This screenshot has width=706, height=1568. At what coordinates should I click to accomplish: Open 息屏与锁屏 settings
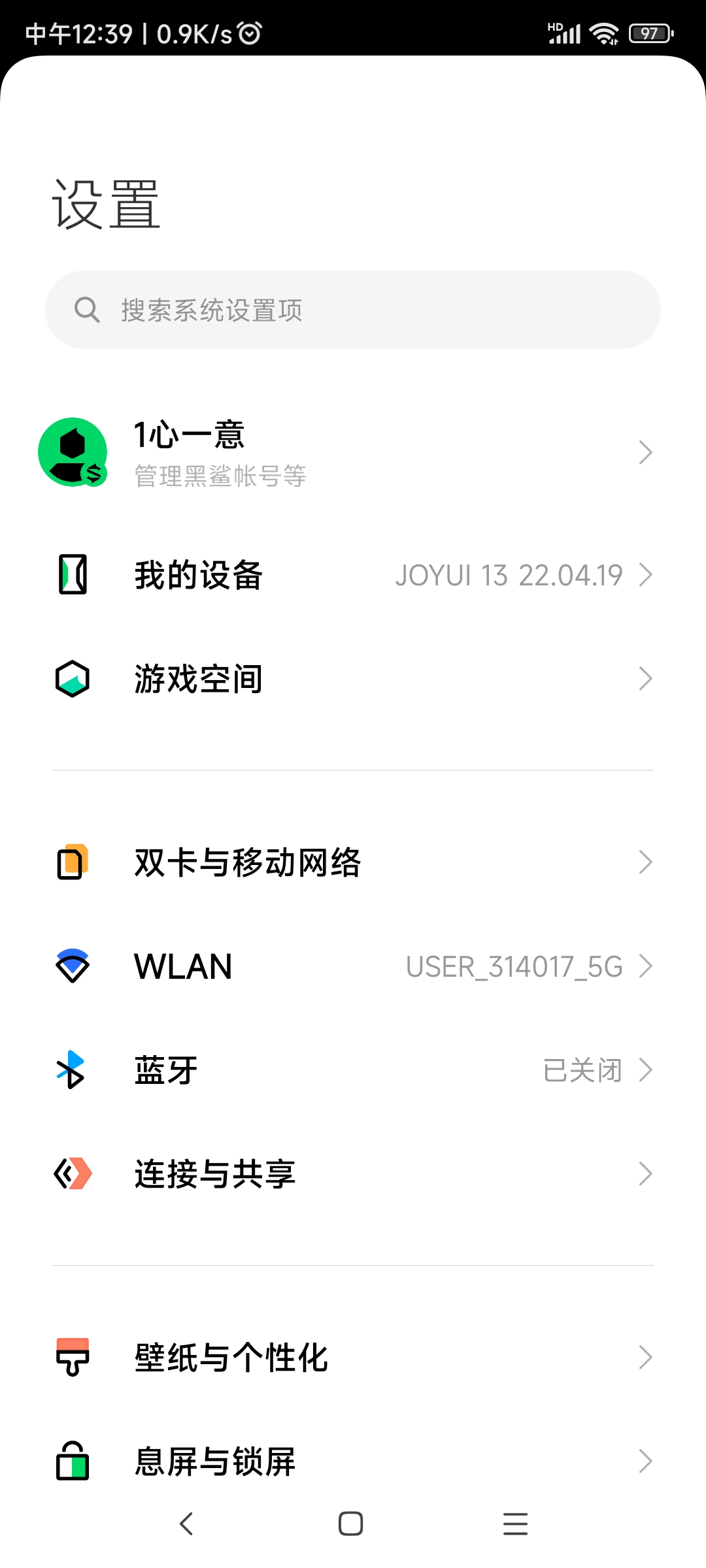[353, 1462]
